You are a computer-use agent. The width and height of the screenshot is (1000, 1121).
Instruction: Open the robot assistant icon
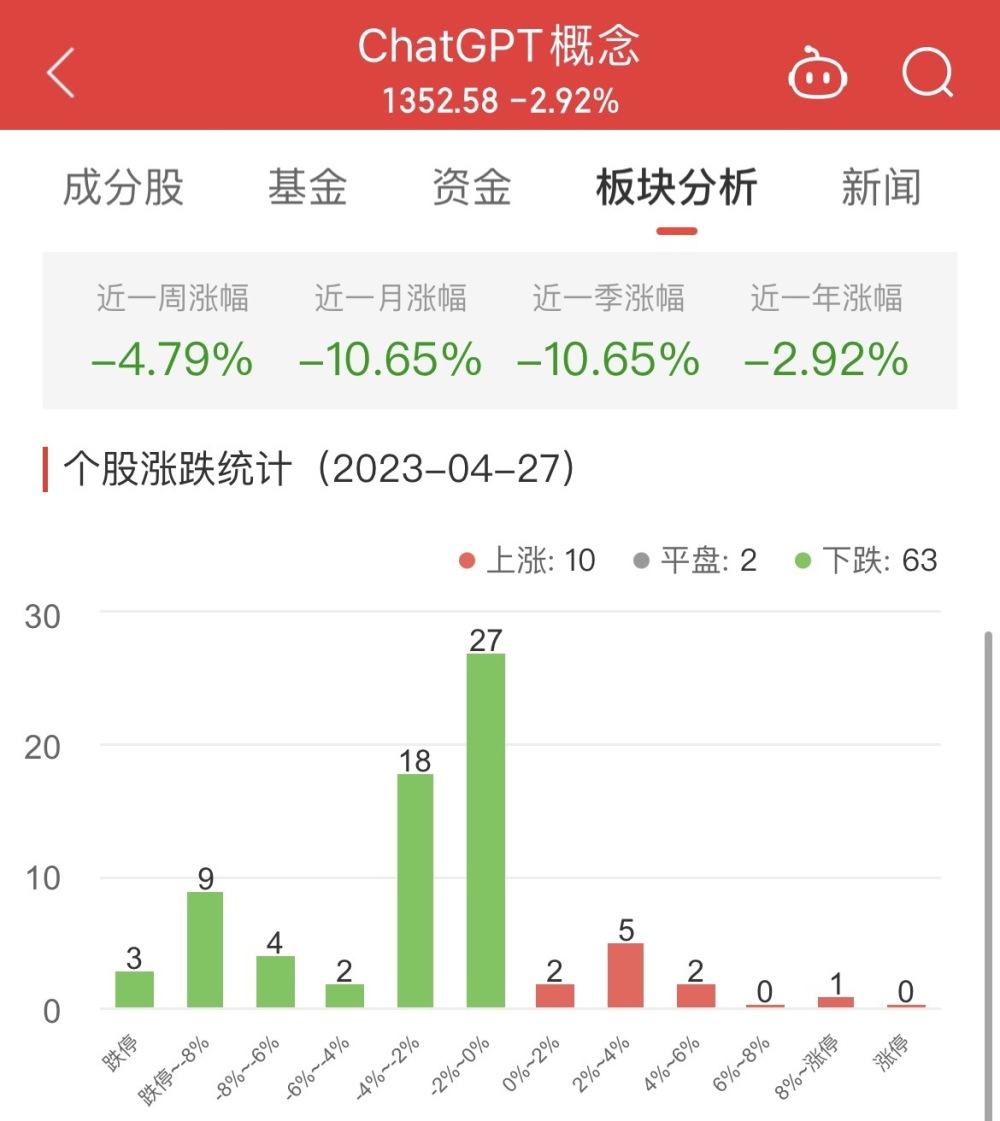tap(818, 71)
